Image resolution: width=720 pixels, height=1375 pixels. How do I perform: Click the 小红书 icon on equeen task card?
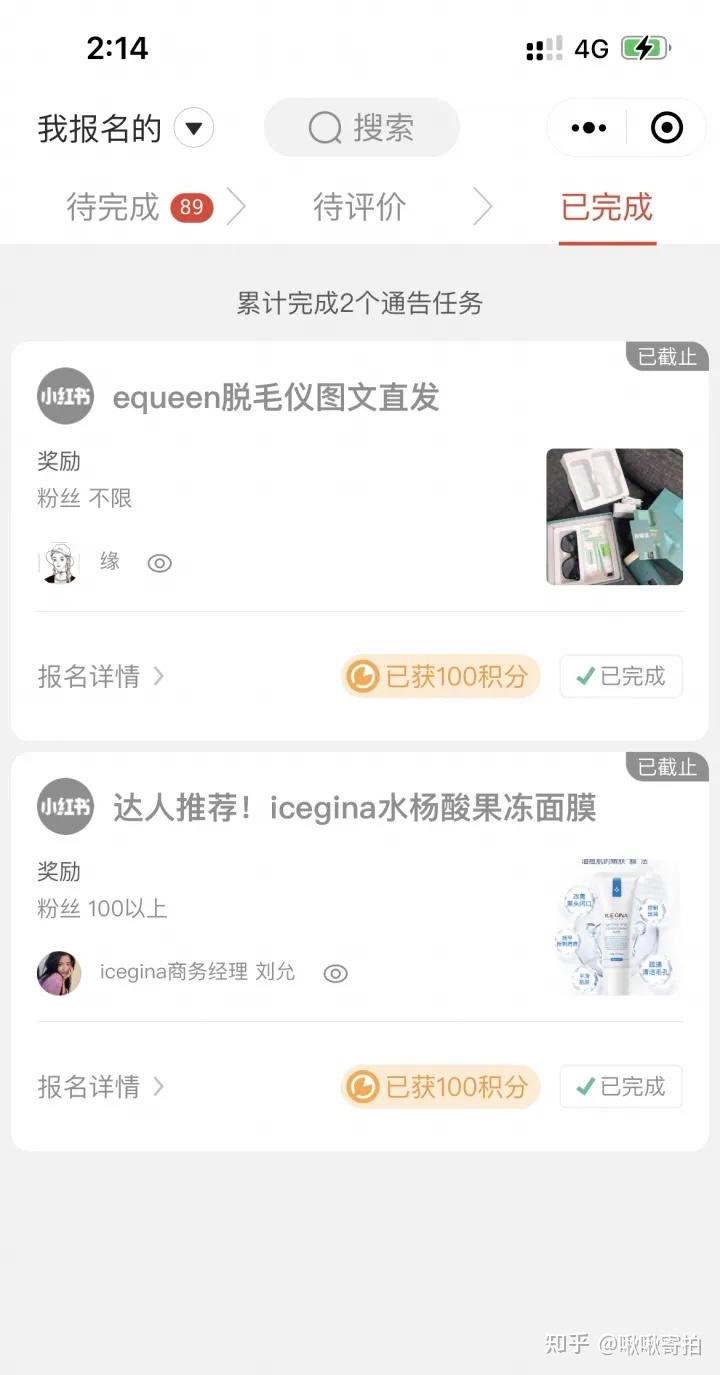[x=64, y=396]
